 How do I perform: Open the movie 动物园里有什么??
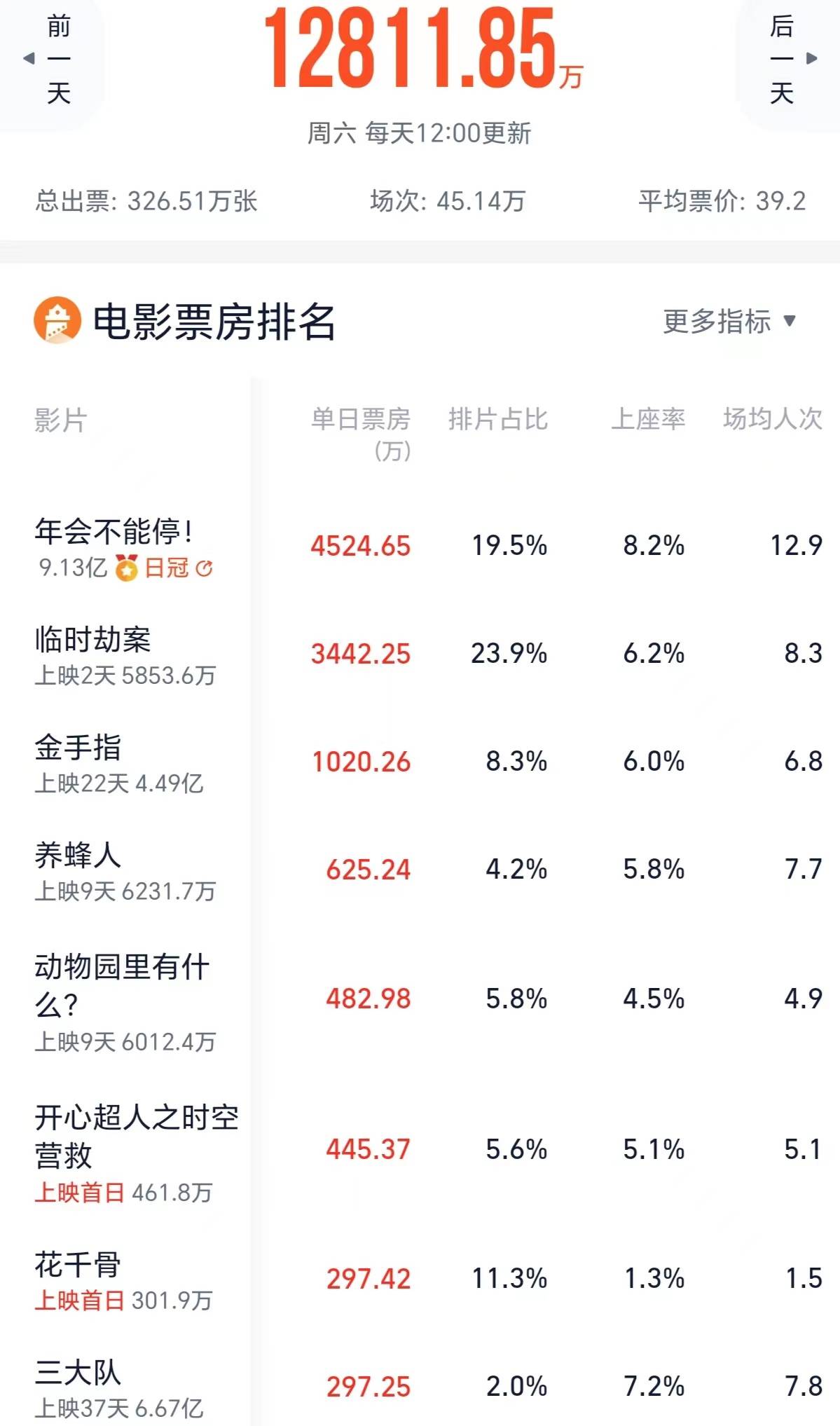tap(121, 985)
